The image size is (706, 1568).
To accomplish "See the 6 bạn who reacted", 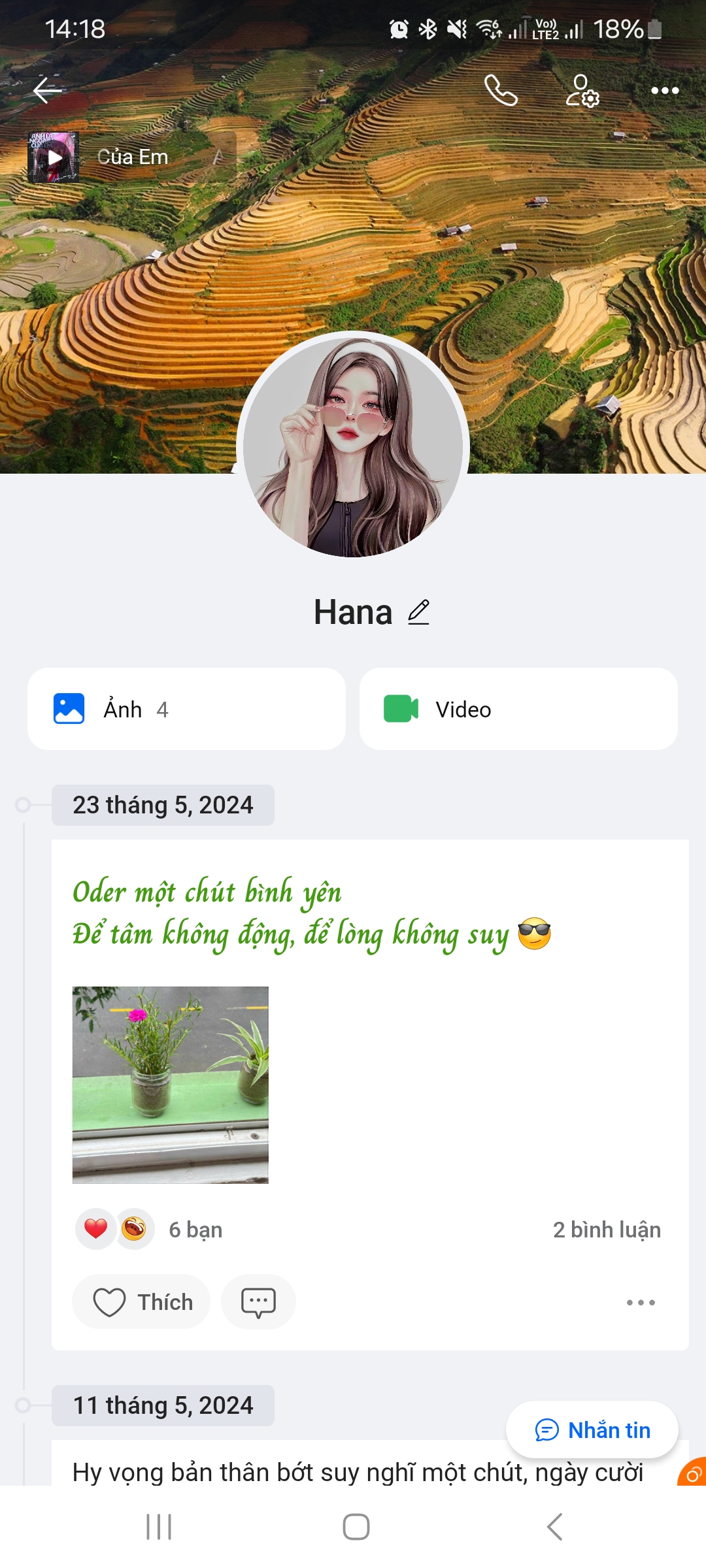I will click(x=195, y=1230).
